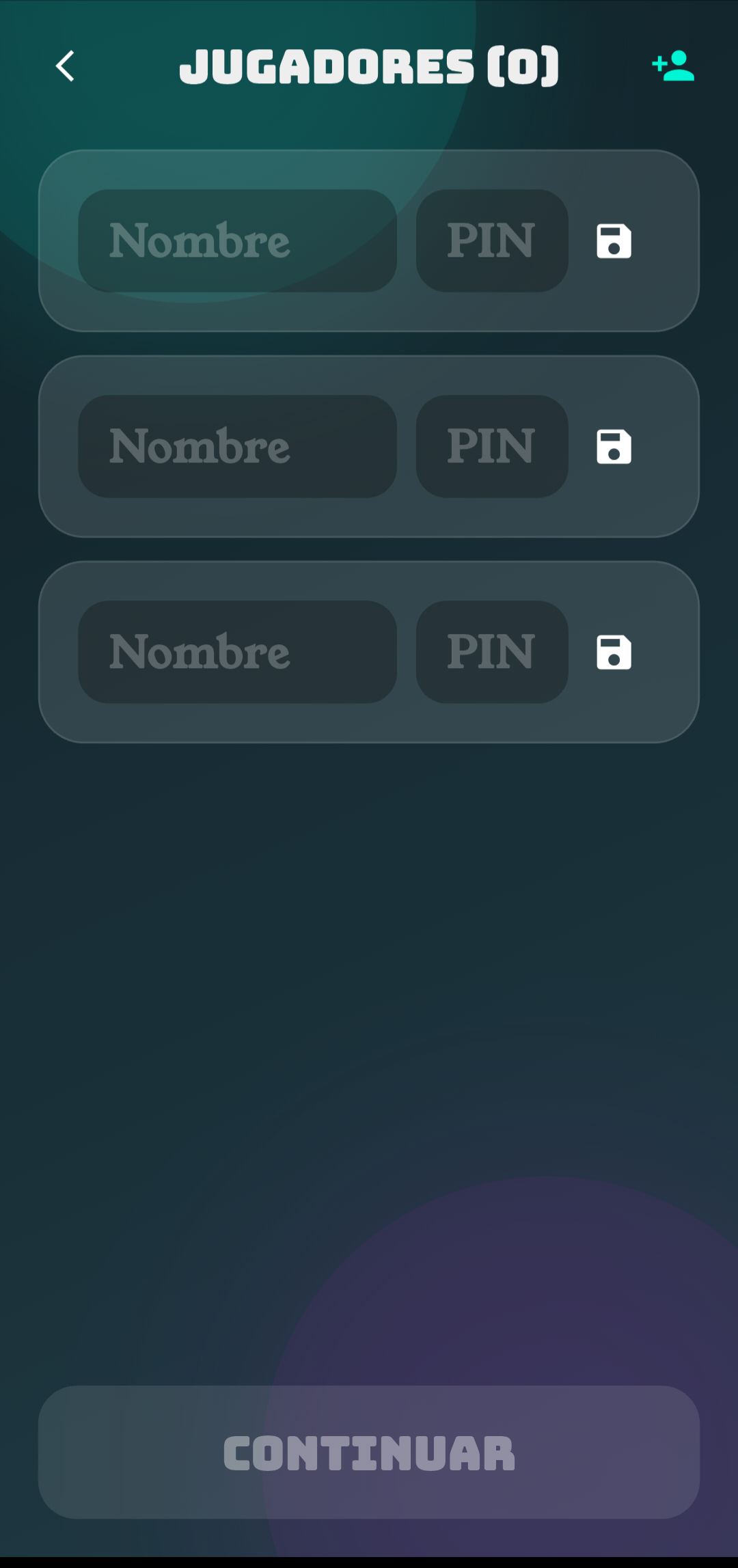Save the third player's details
Viewport: 738px width, 1568px height.
(x=614, y=652)
